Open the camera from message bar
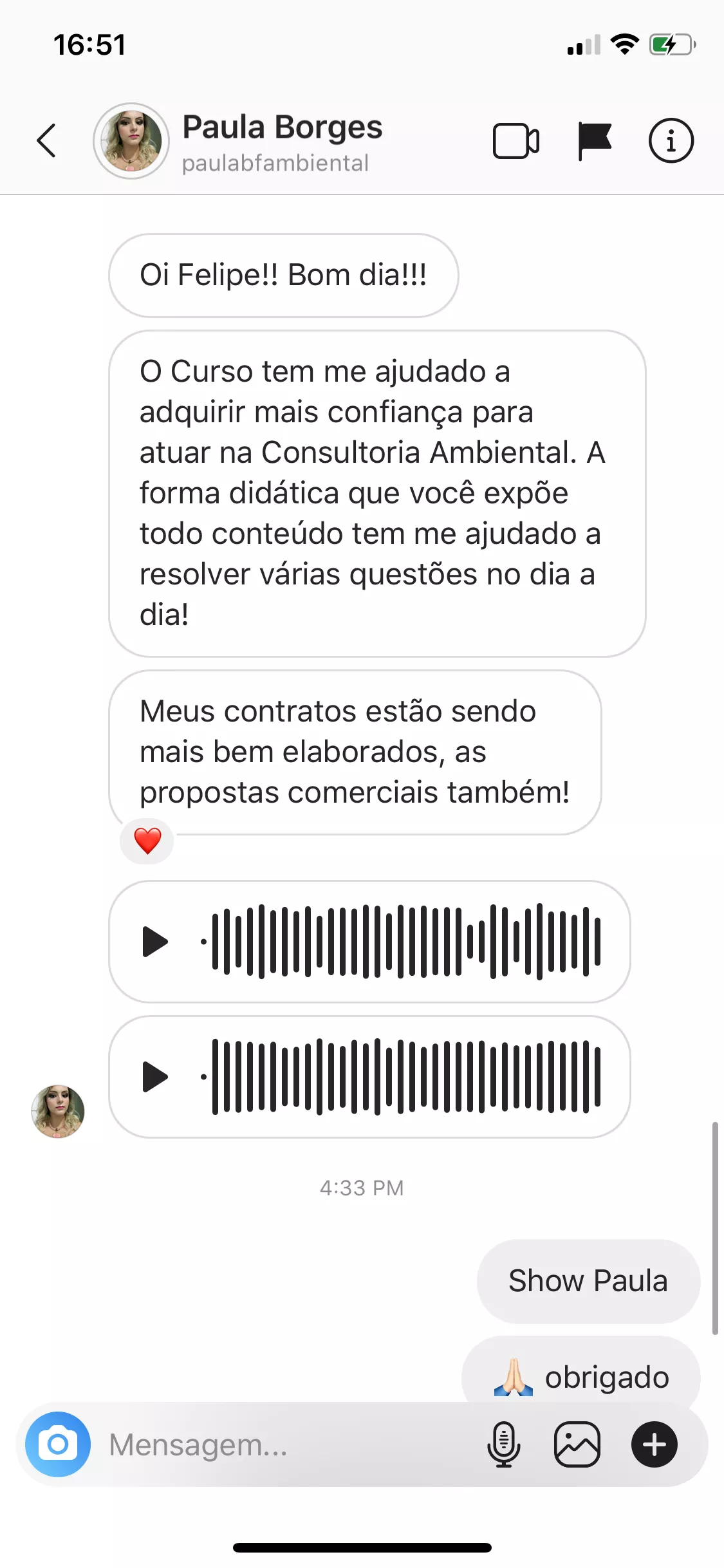724x1568 pixels. click(x=58, y=1444)
